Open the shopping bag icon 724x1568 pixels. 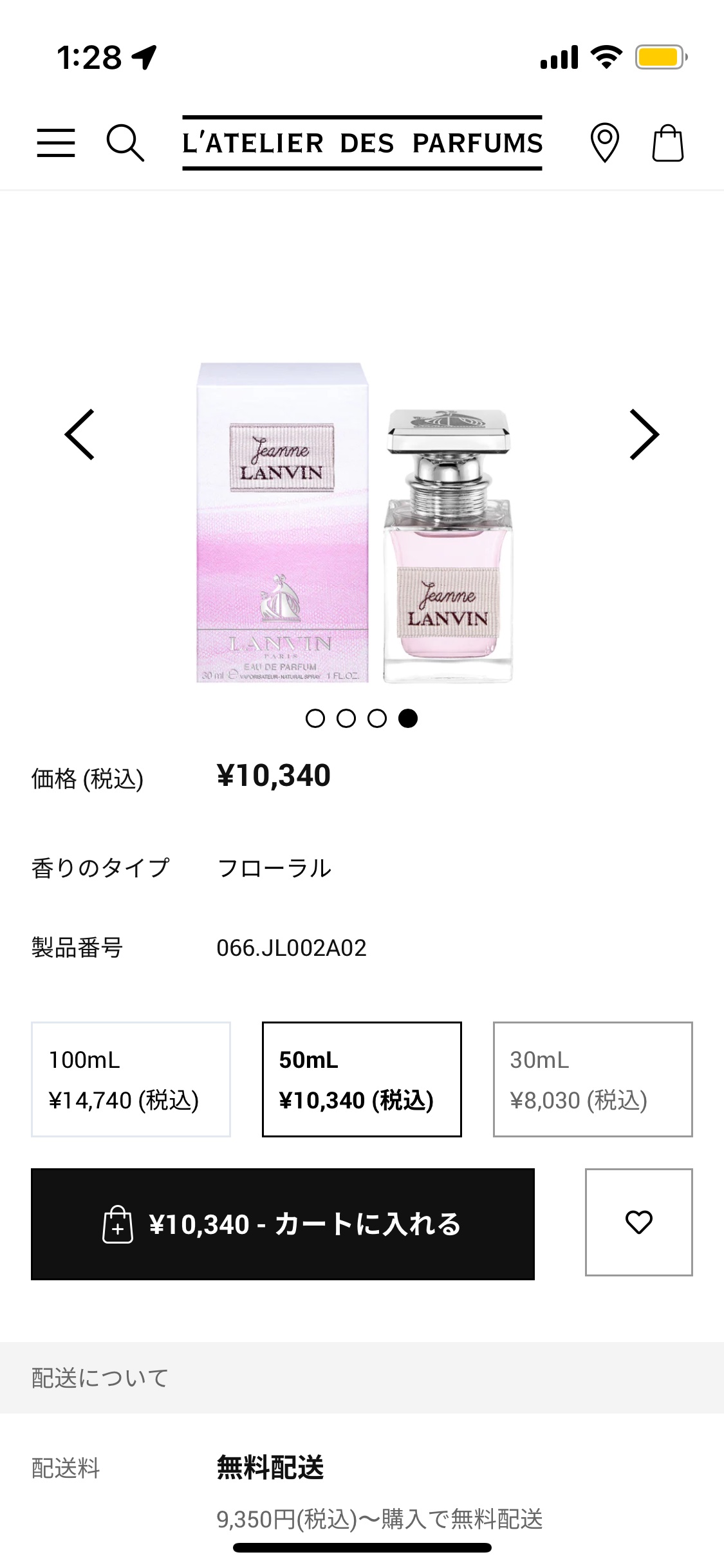pos(667,145)
